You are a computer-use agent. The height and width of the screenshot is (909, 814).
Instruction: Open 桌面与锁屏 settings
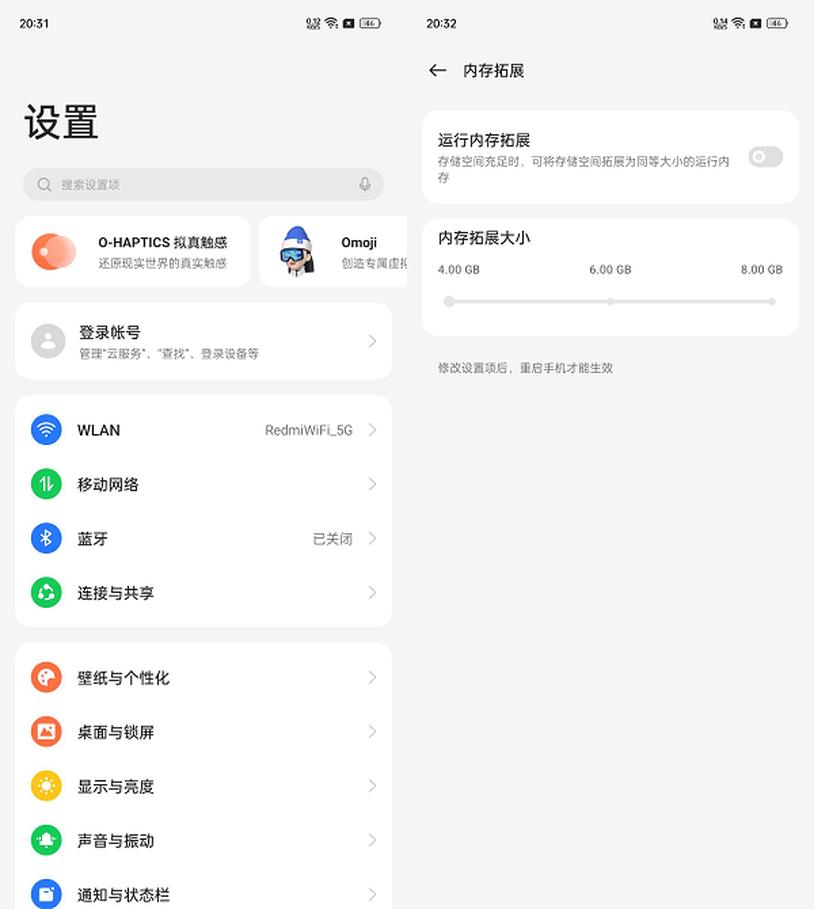tap(203, 732)
